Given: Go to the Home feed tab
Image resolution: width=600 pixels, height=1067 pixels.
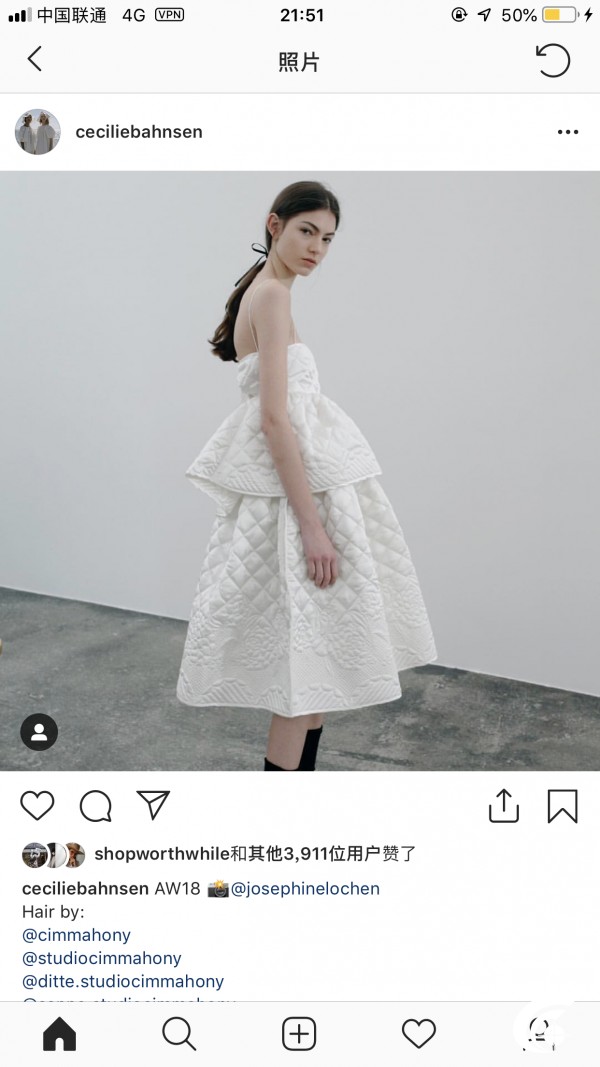Looking at the screenshot, I should click(60, 1034).
